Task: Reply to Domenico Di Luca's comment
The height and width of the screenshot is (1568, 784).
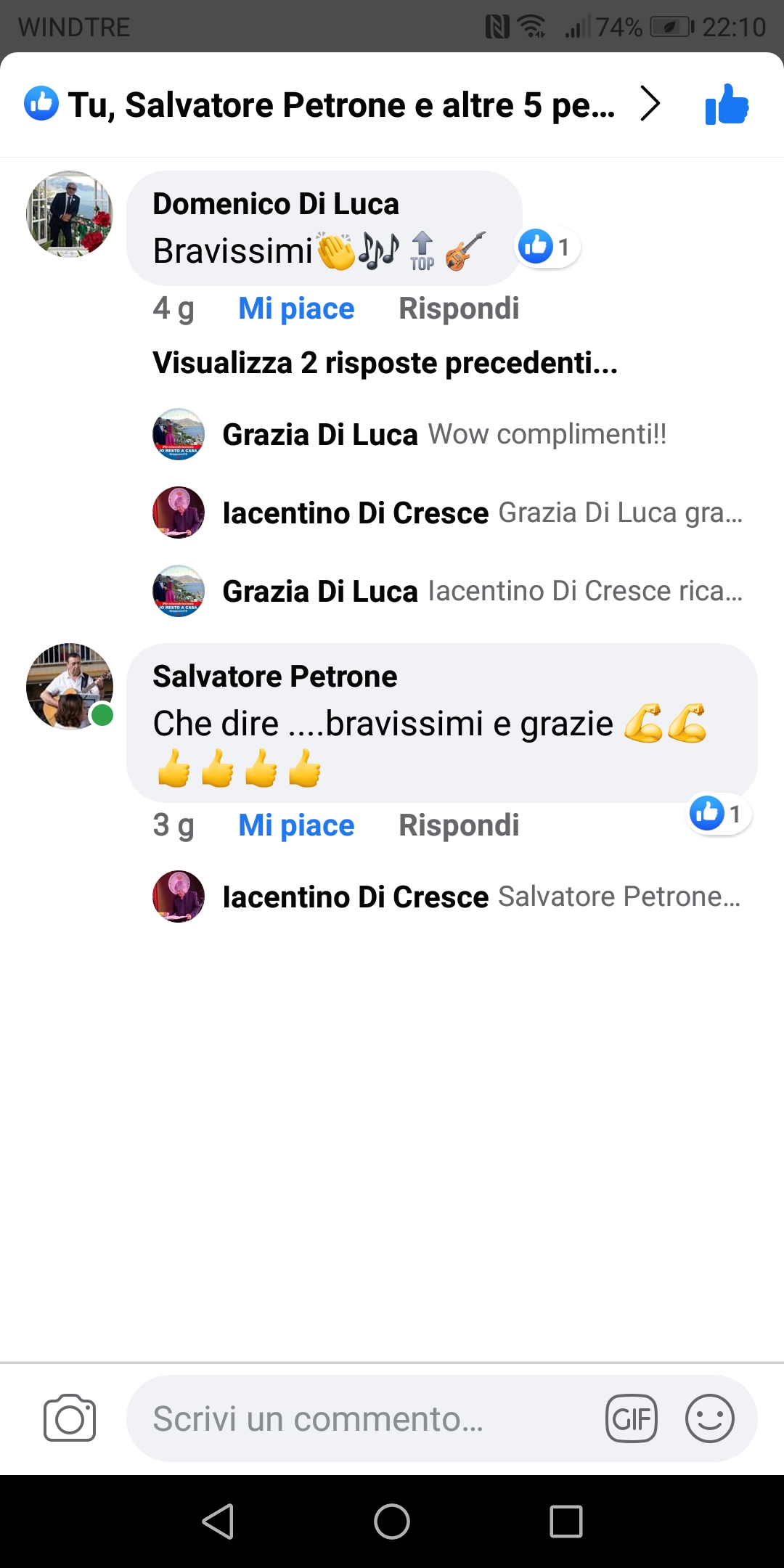Action: pos(459,309)
